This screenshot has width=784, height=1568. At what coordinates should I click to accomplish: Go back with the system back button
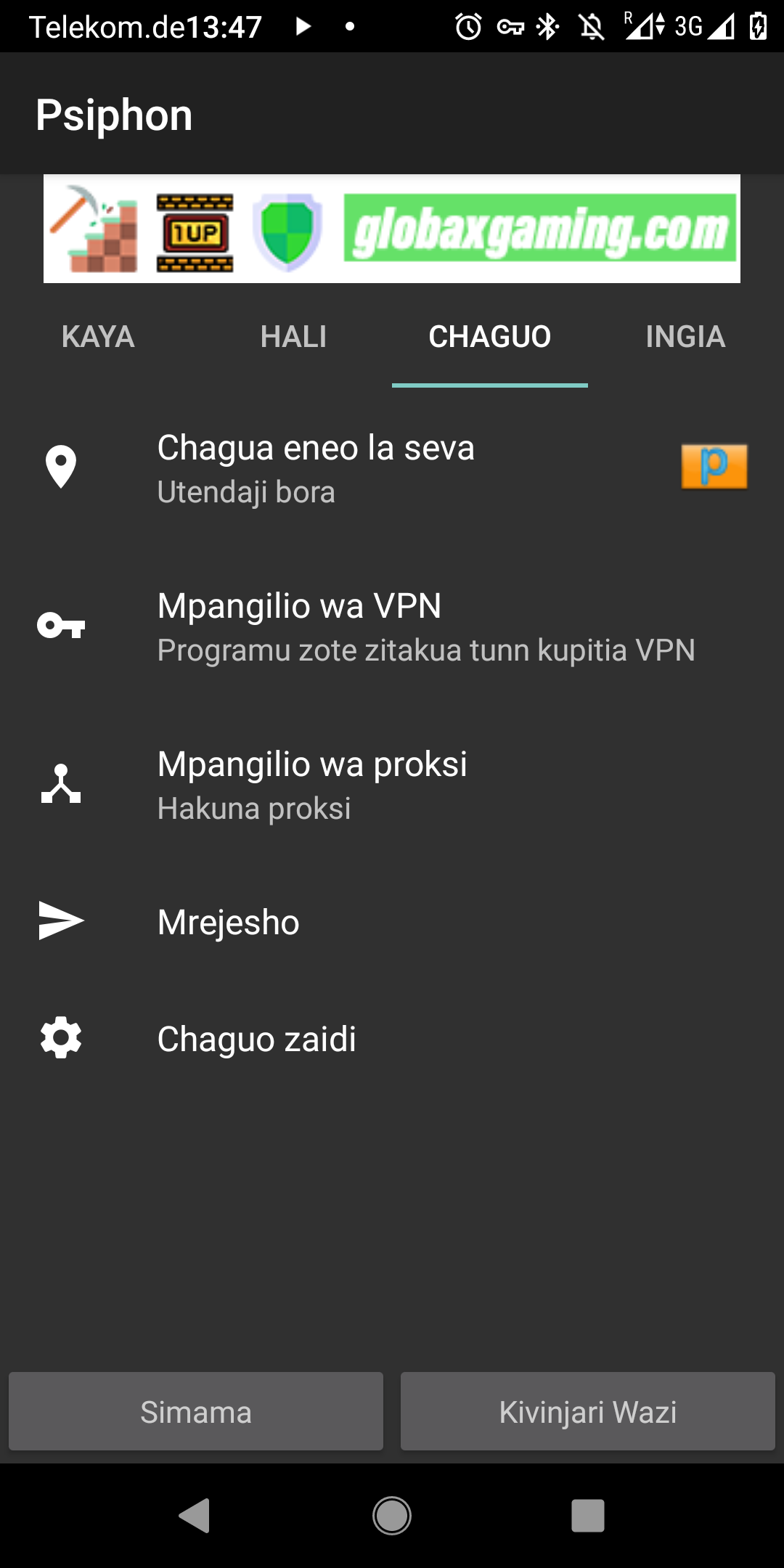pos(195,1516)
